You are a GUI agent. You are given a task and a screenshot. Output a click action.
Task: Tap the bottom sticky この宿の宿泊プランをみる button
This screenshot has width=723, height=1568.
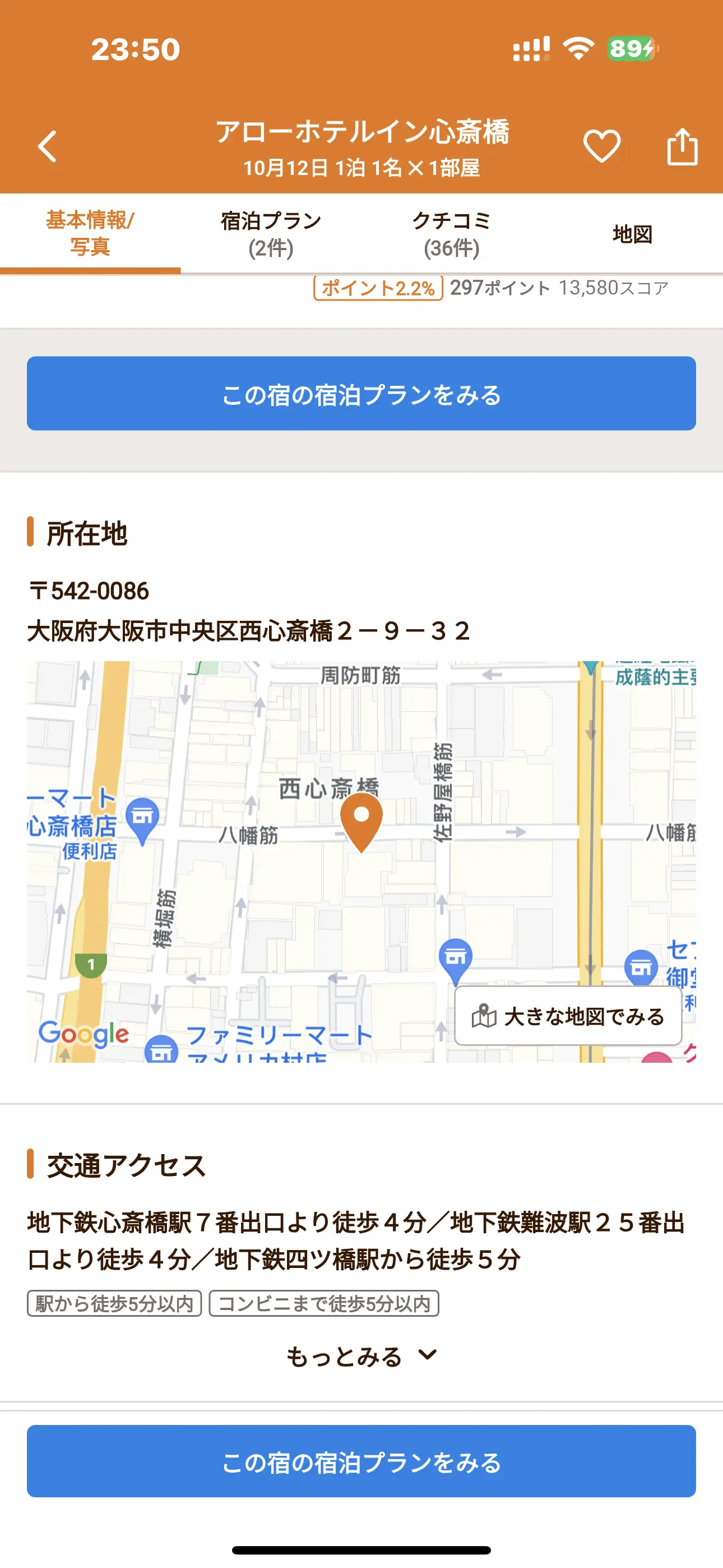point(361,1461)
